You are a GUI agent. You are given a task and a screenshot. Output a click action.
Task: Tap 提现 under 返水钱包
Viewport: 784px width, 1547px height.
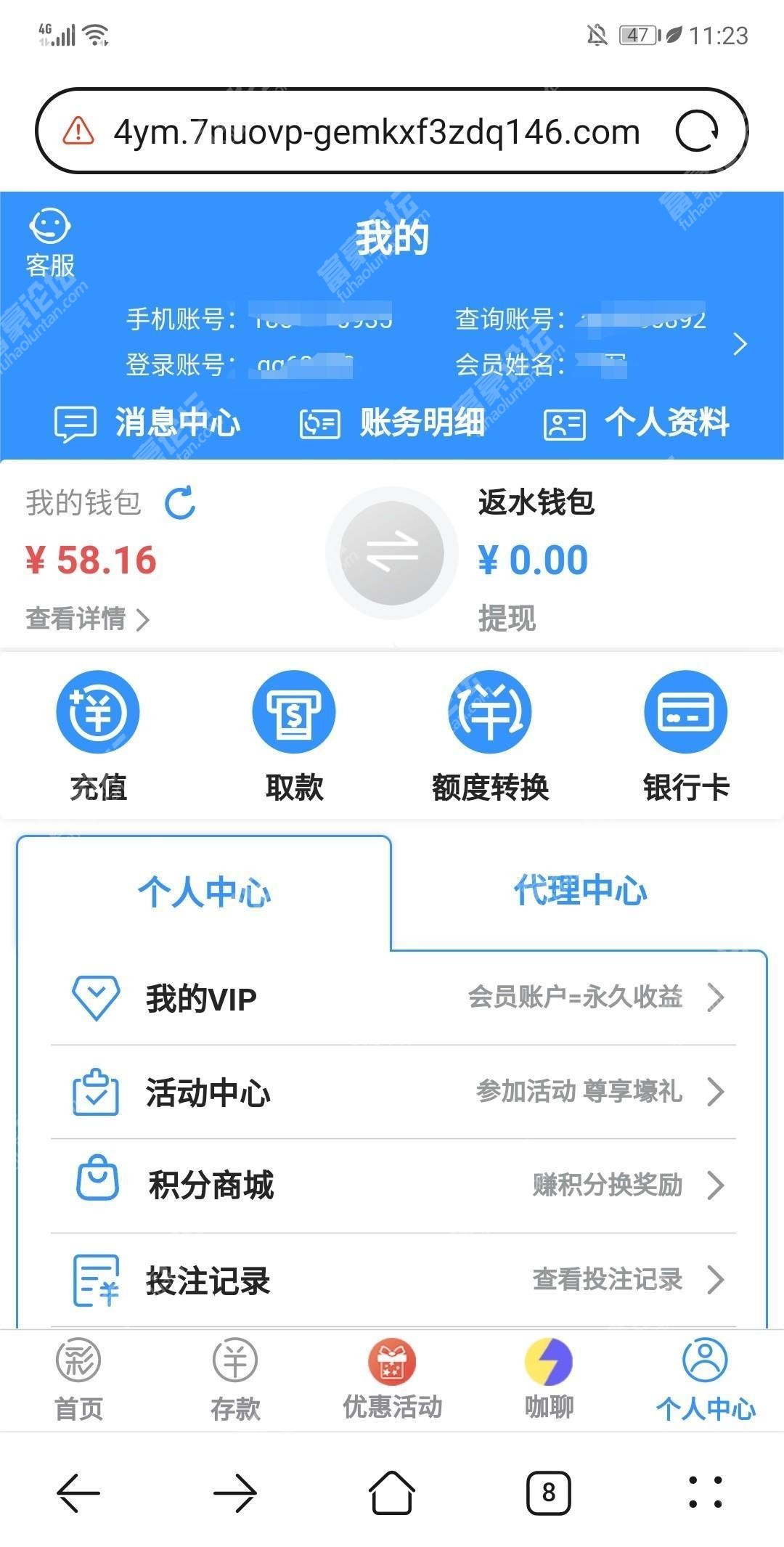507,619
